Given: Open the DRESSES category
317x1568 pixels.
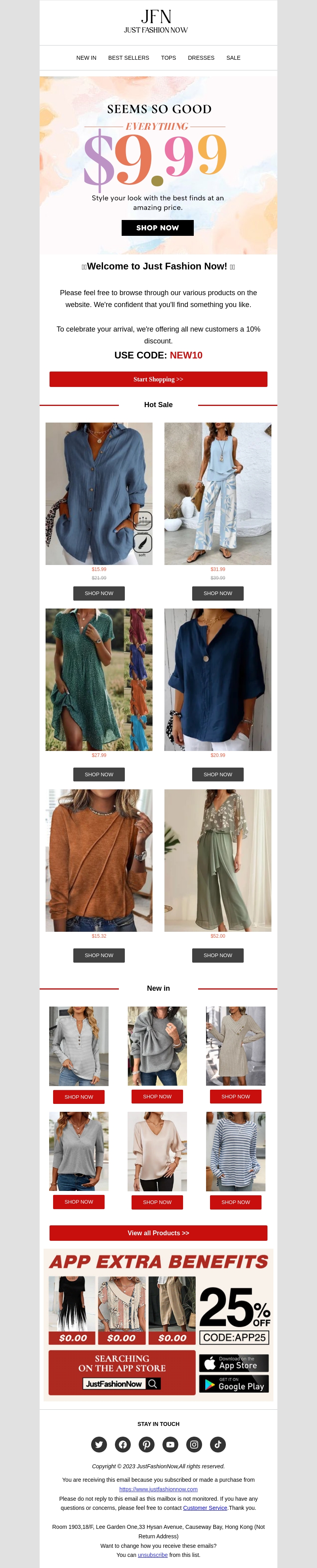Looking at the screenshot, I should click(201, 58).
